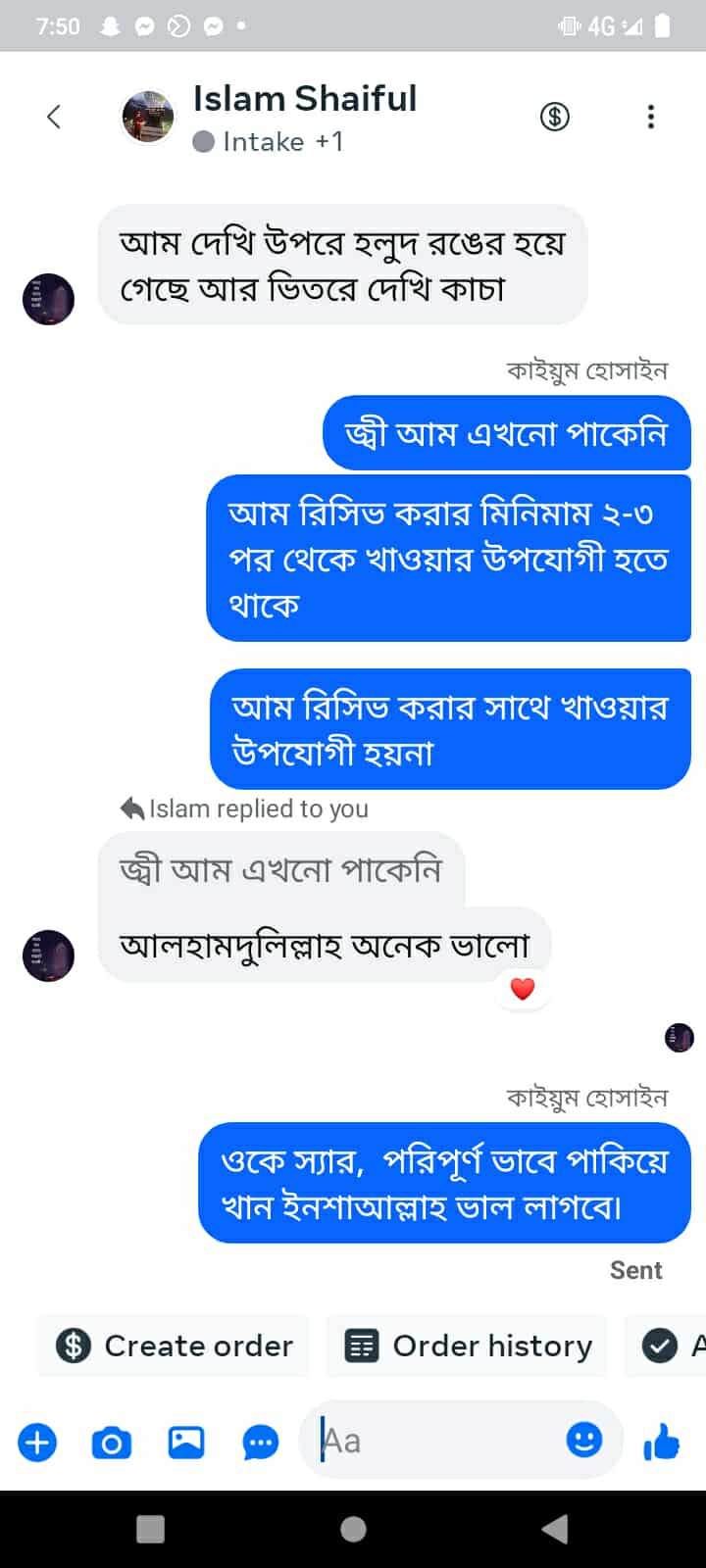This screenshot has width=706, height=1568.
Task: Tap the system home button
Action: pos(353,1529)
